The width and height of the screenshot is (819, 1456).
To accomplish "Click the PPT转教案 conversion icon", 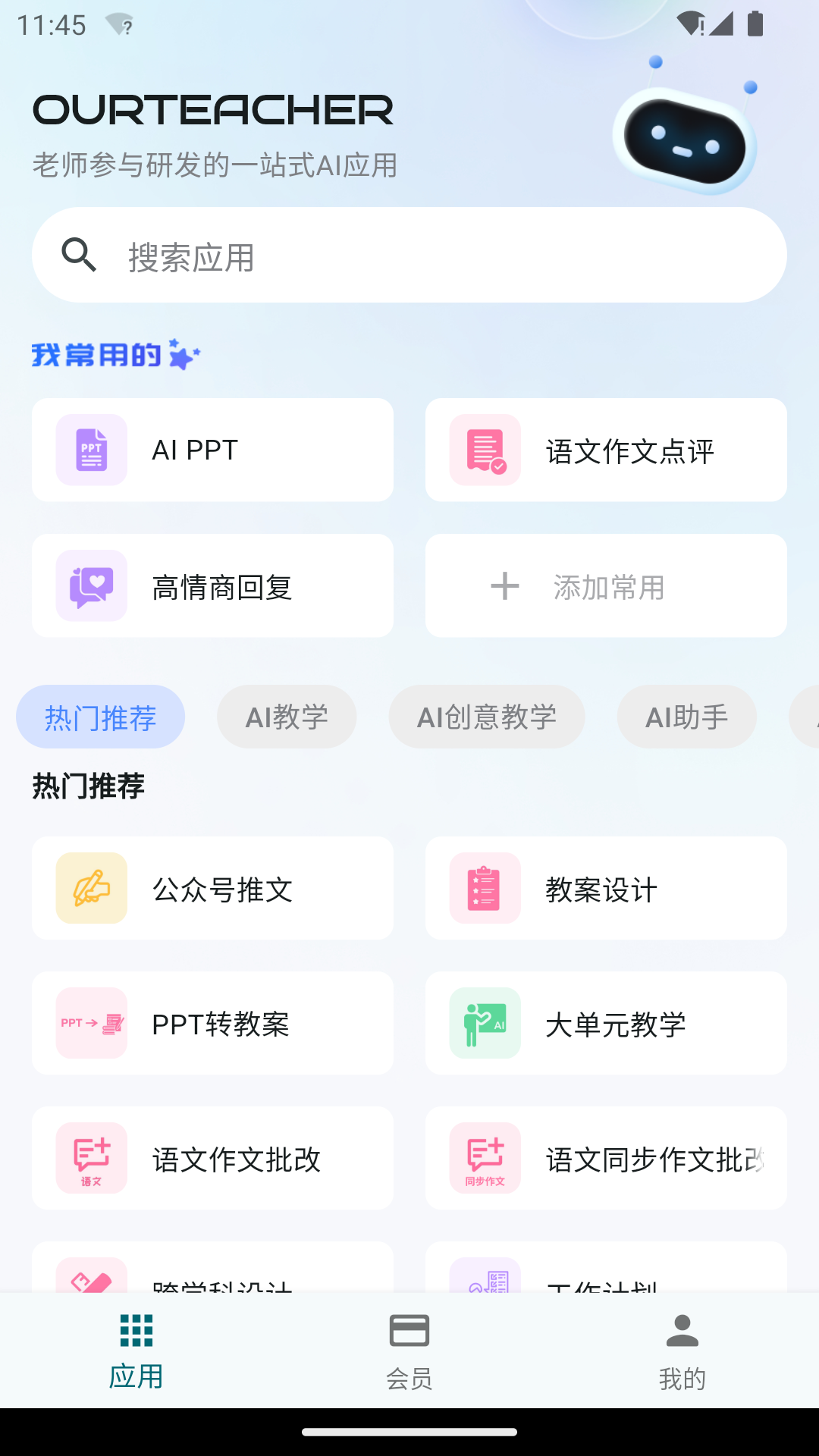I will (x=90, y=1023).
